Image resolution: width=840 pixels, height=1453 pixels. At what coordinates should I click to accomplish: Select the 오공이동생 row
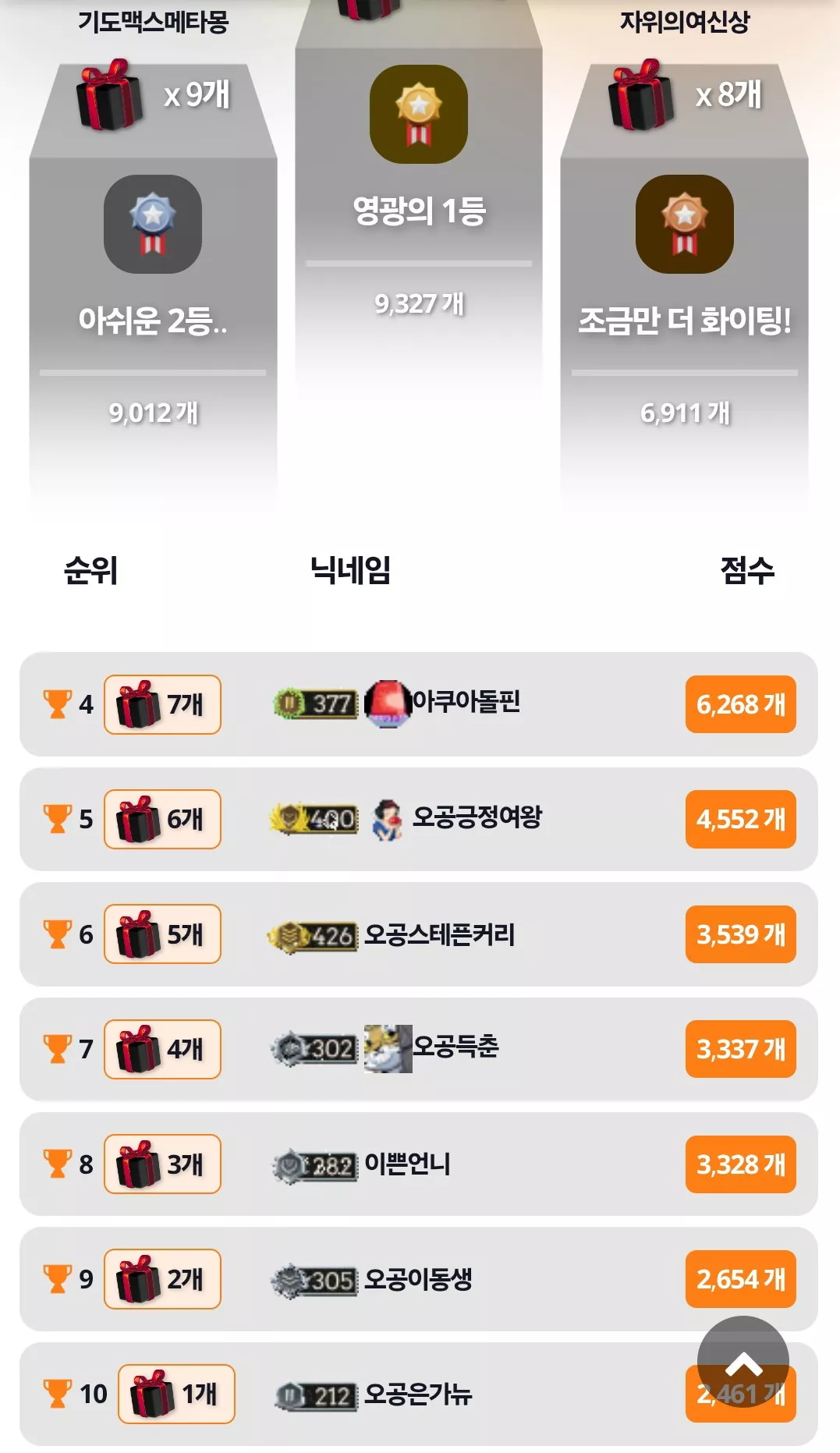click(419, 1279)
